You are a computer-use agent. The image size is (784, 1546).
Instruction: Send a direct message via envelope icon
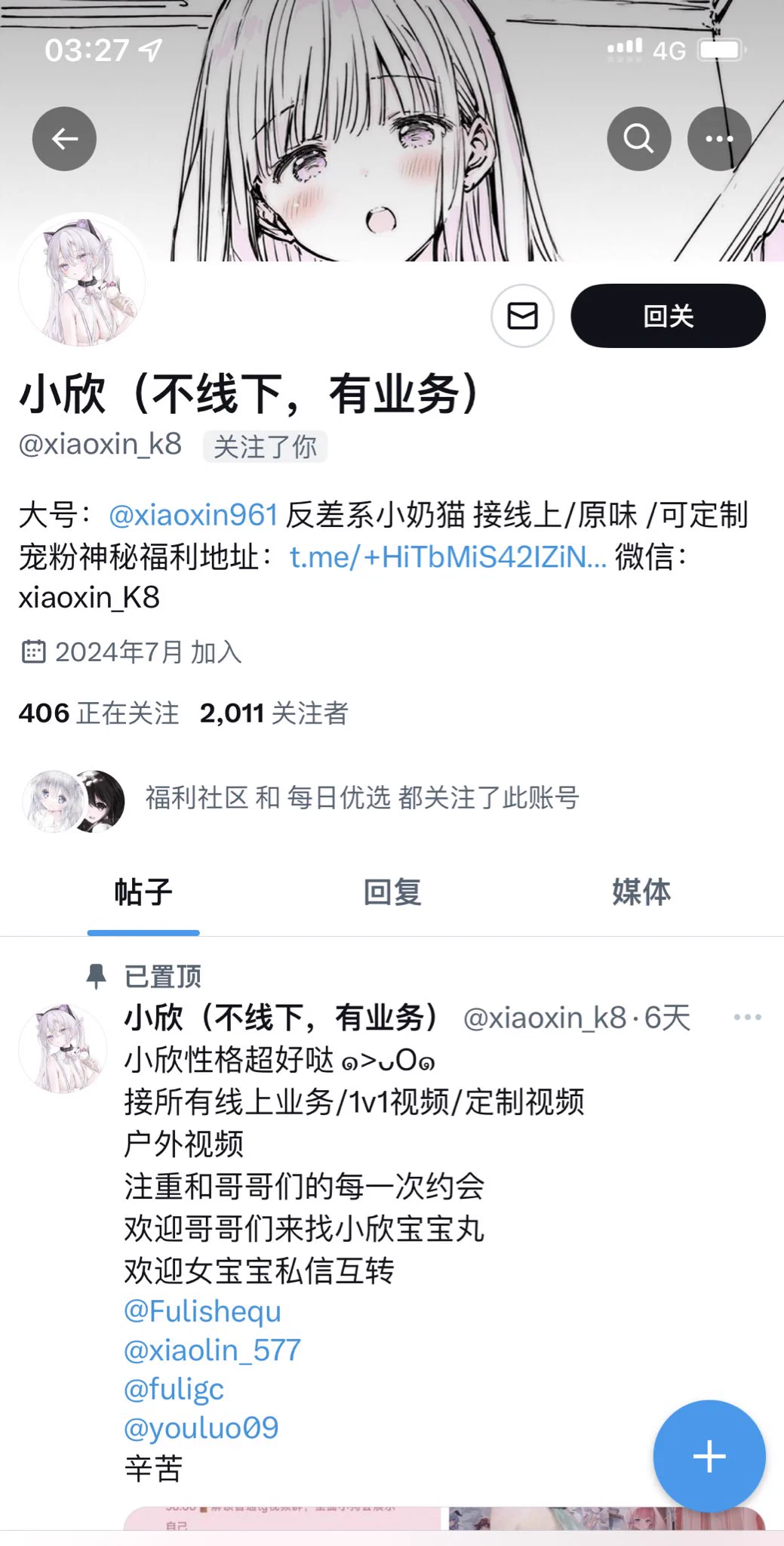[x=522, y=316]
